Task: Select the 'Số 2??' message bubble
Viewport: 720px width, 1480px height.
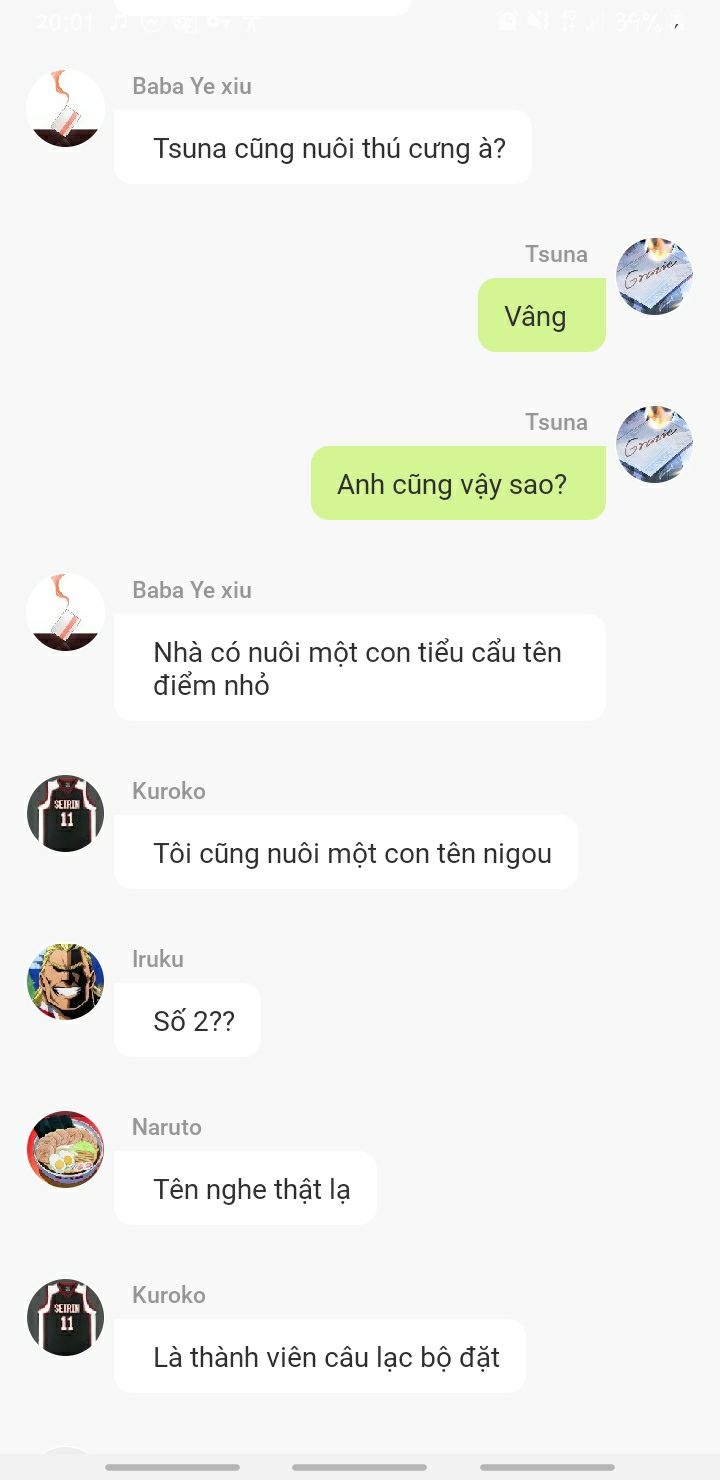Action: coord(187,1020)
